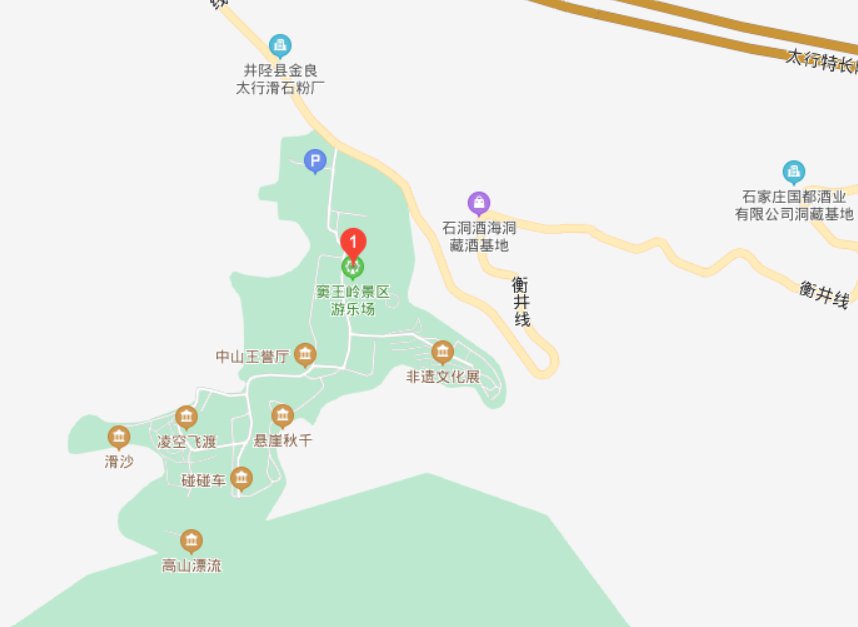Viewport: 858px width, 627px height.
Task: Select the 中山王誉厅 marker
Action: 306,354
